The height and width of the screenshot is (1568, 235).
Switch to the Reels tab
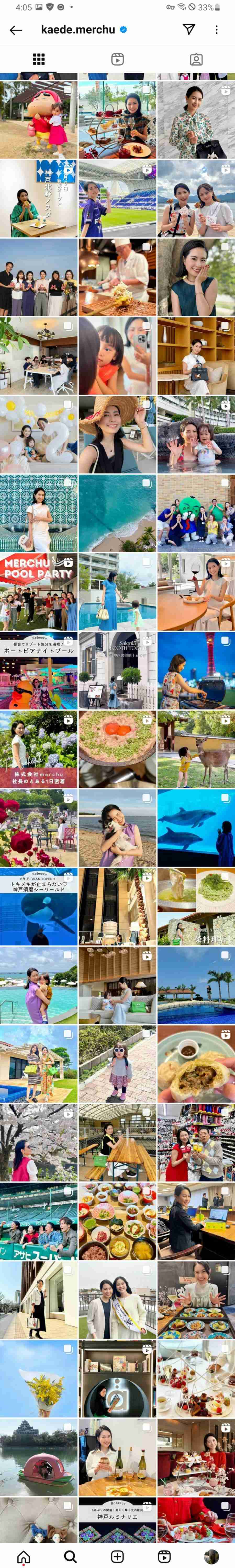click(117, 59)
